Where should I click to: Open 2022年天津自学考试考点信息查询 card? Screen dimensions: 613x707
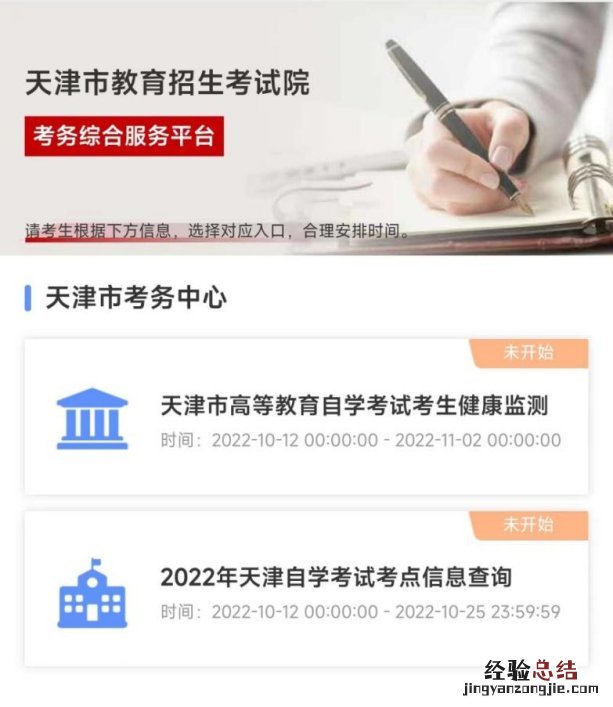pyautogui.click(x=336, y=577)
